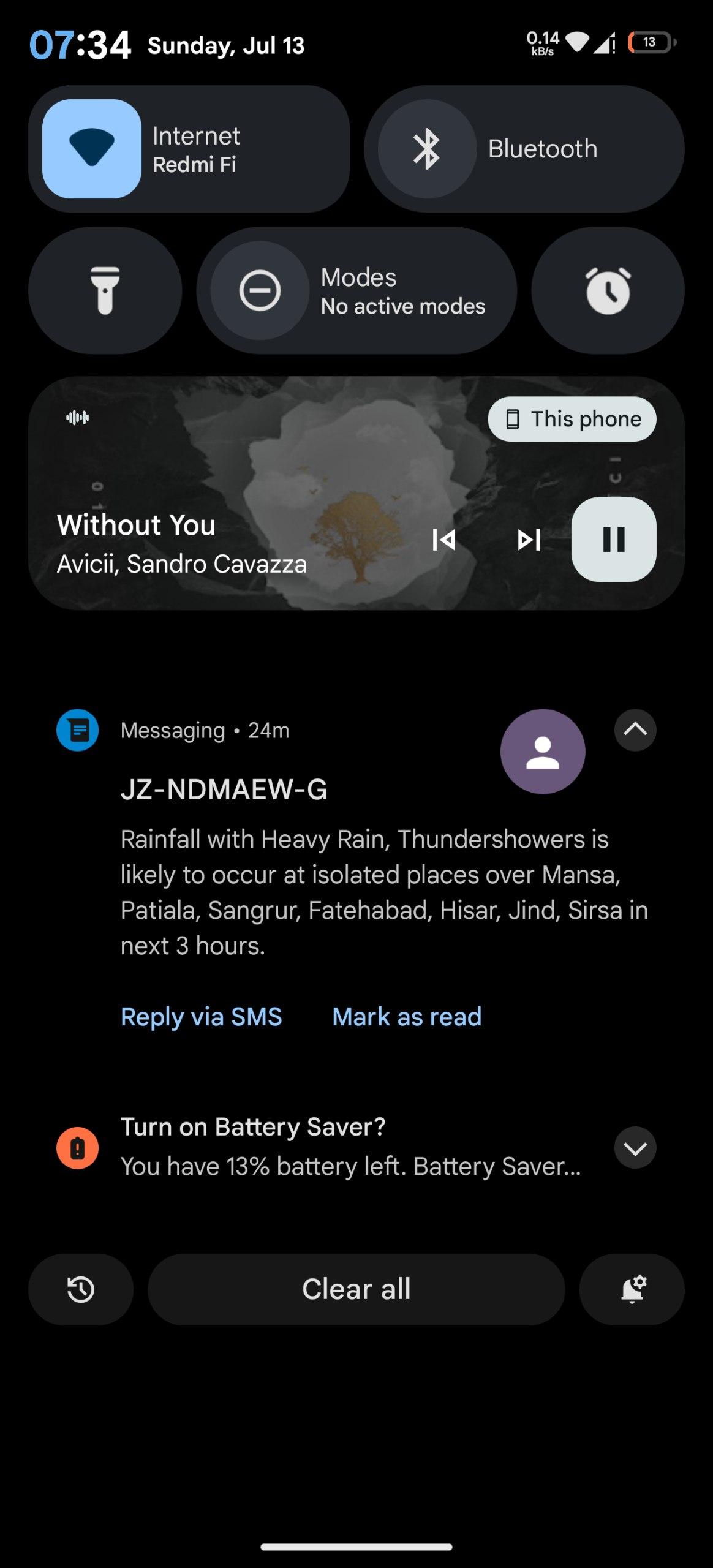Screen dimensions: 713x1568
Task: Mark the rainfall message as read
Action: click(x=407, y=1017)
